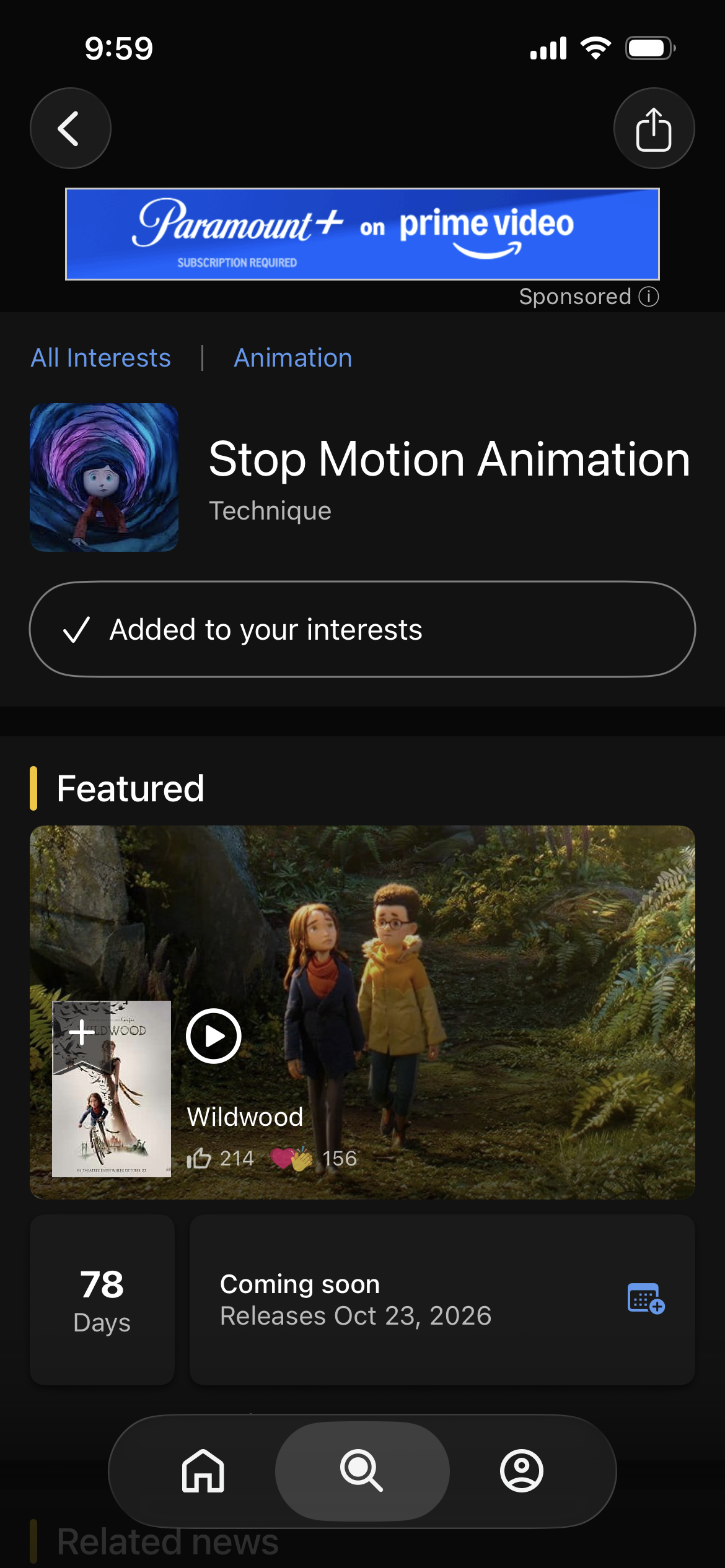The height and width of the screenshot is (1568, 725).
Task: Remove Stop Motion Animation from your interests
Action: 362,629
